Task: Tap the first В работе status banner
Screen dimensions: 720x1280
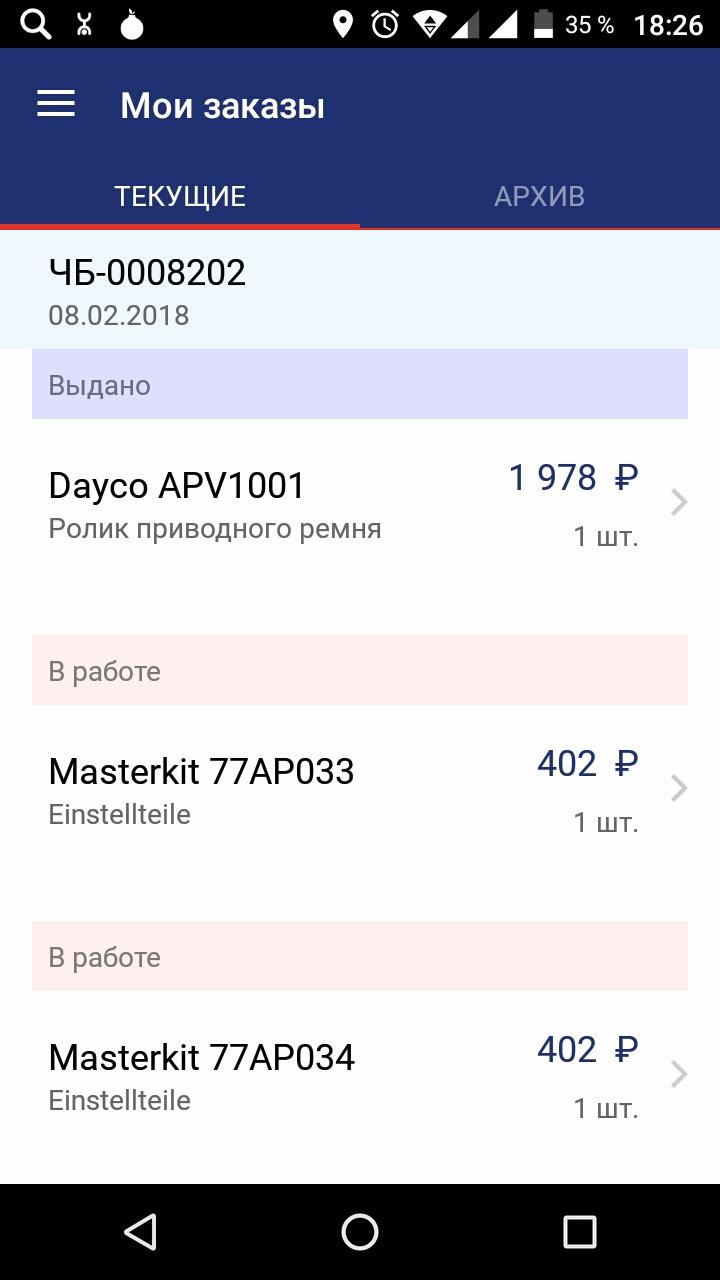Action: [360, 670]
